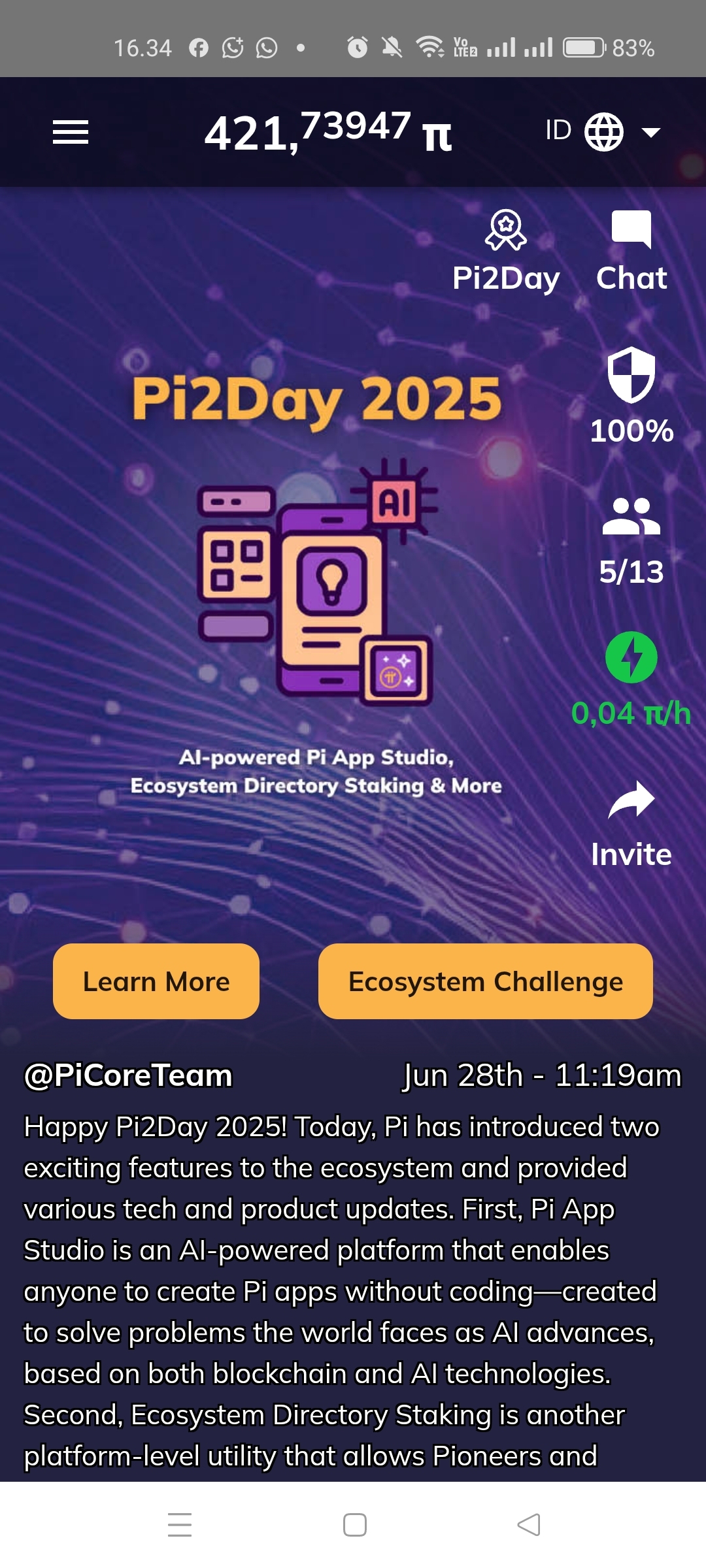The image size is (706, 1568).
Task: Tap the green lightning mining button
Action: [631, 657]
